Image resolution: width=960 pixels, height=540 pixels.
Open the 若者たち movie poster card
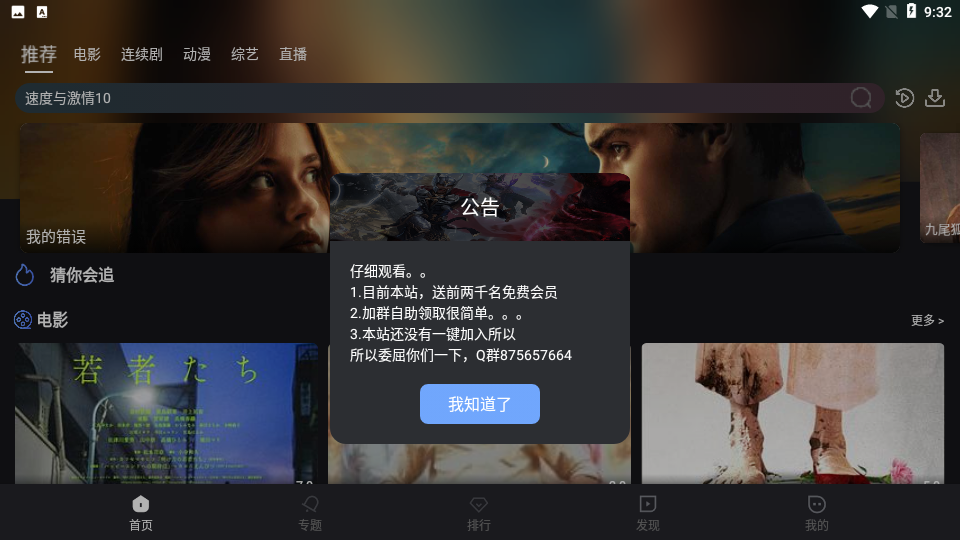pos(166,413)
